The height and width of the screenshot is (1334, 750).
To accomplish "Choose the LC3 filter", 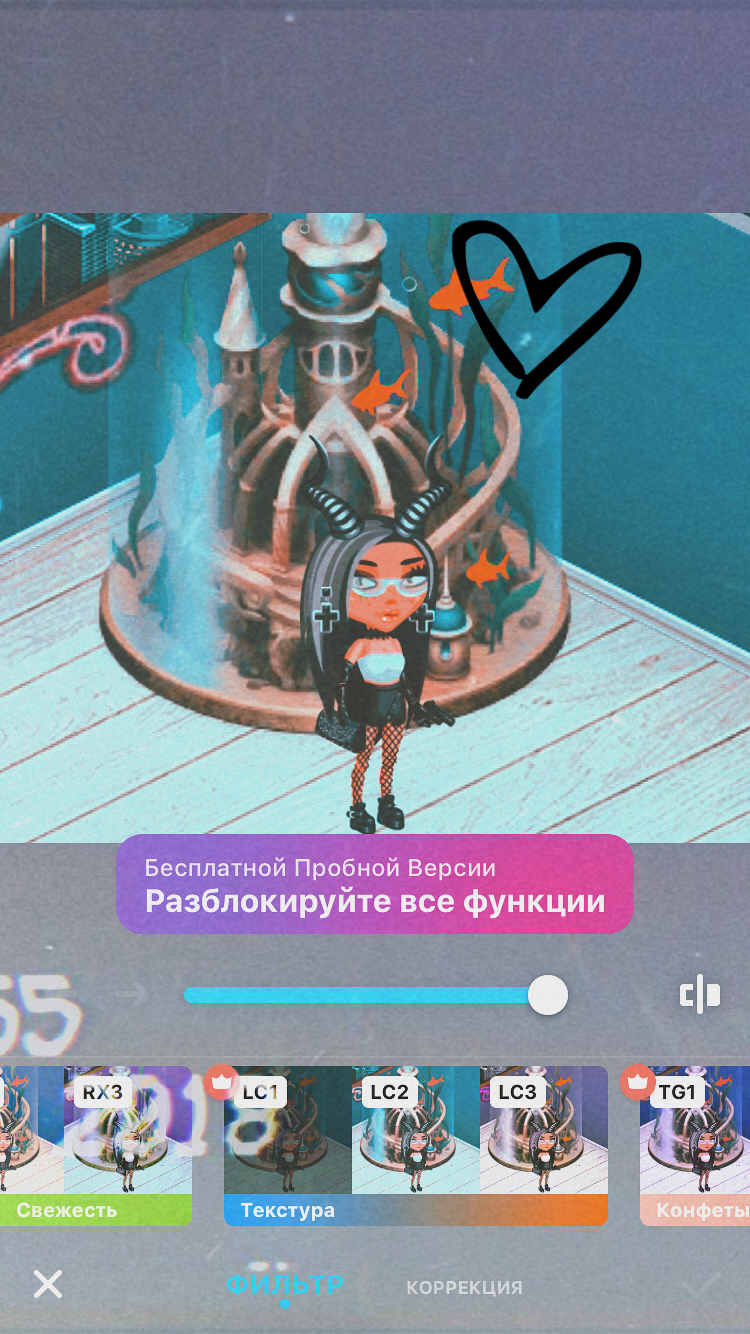I will (x=544, y=1130).
